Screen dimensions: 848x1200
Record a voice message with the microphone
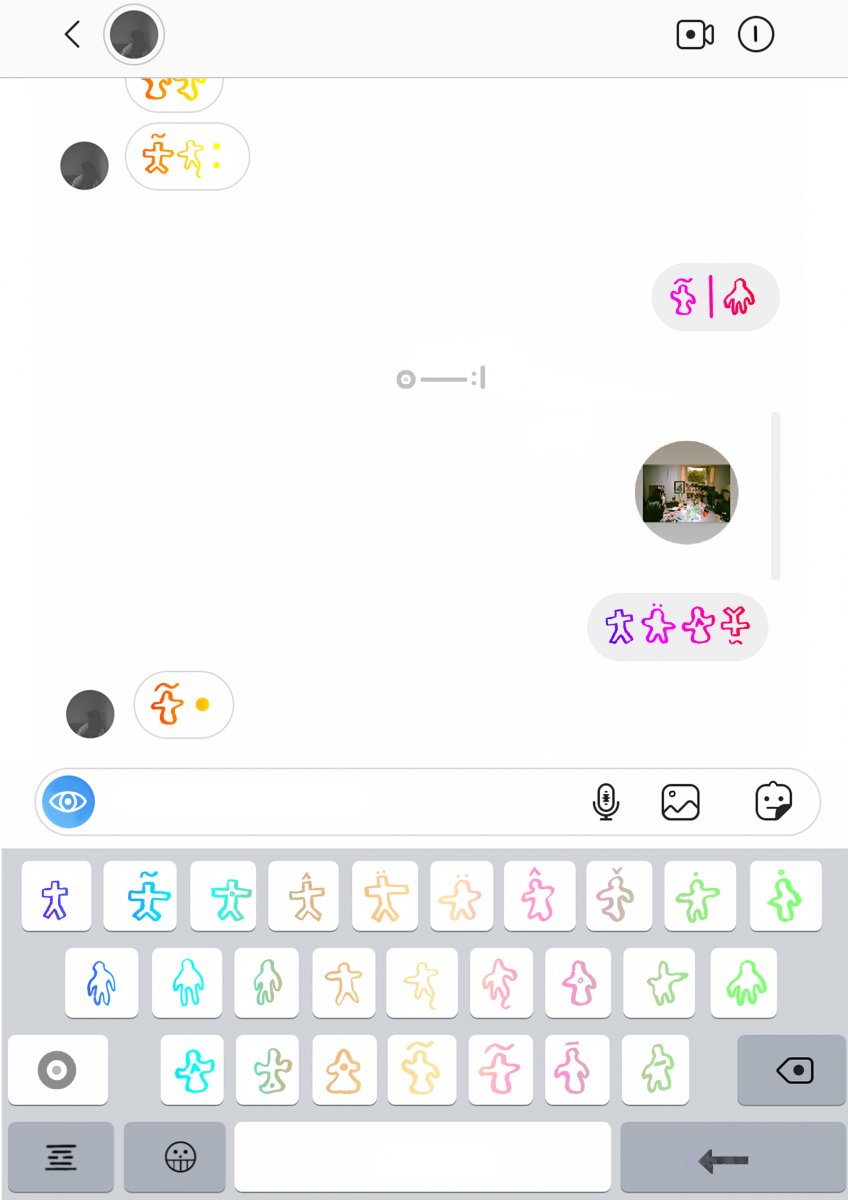tap(605, 801)
